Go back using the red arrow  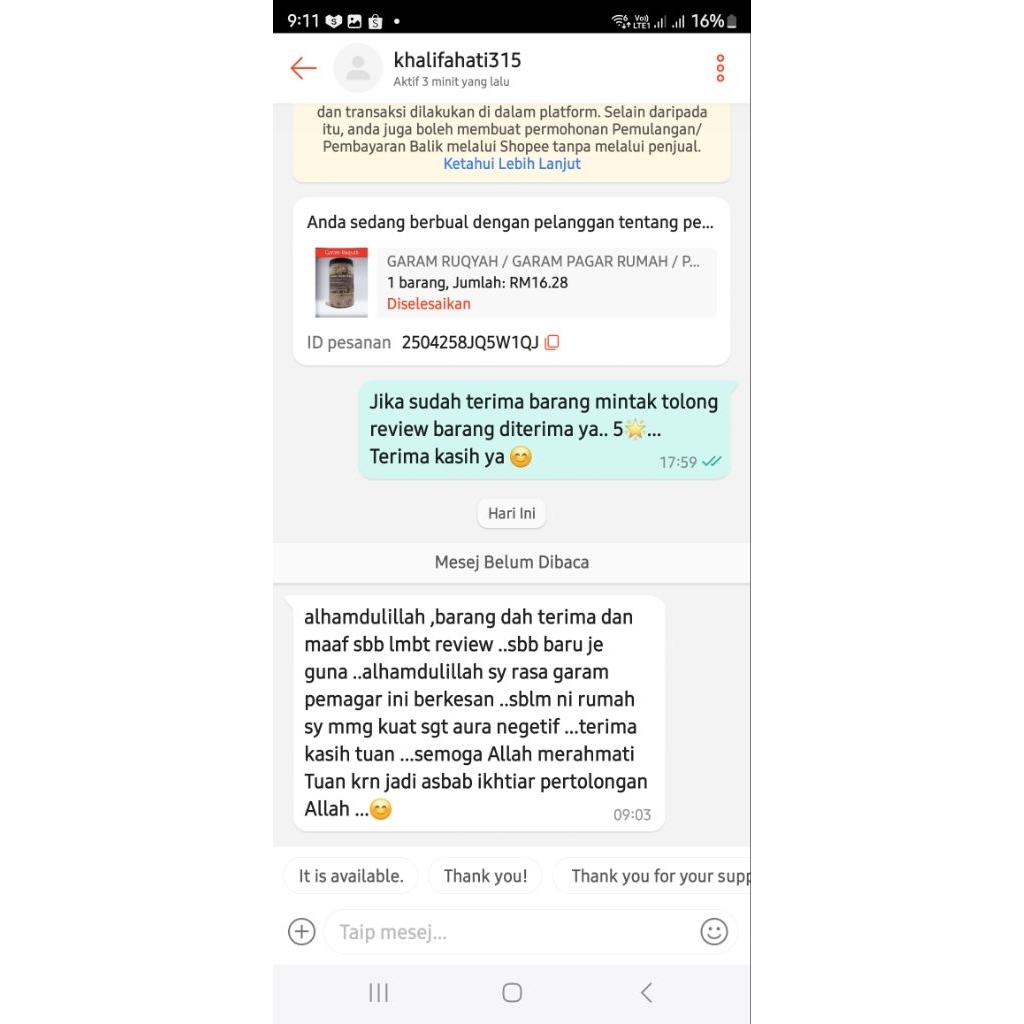point(303,68)
